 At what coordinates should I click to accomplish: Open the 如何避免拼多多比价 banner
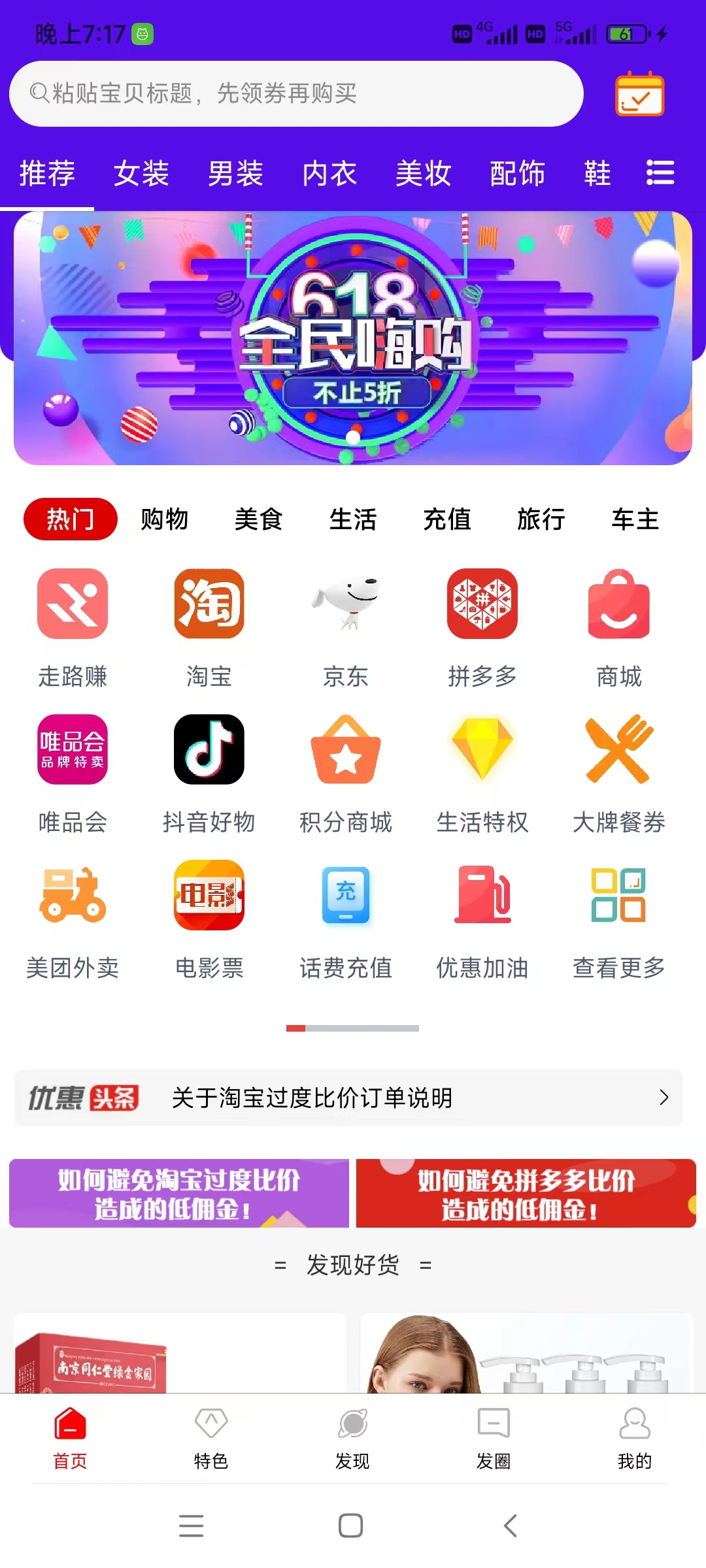click(526, 1194)
